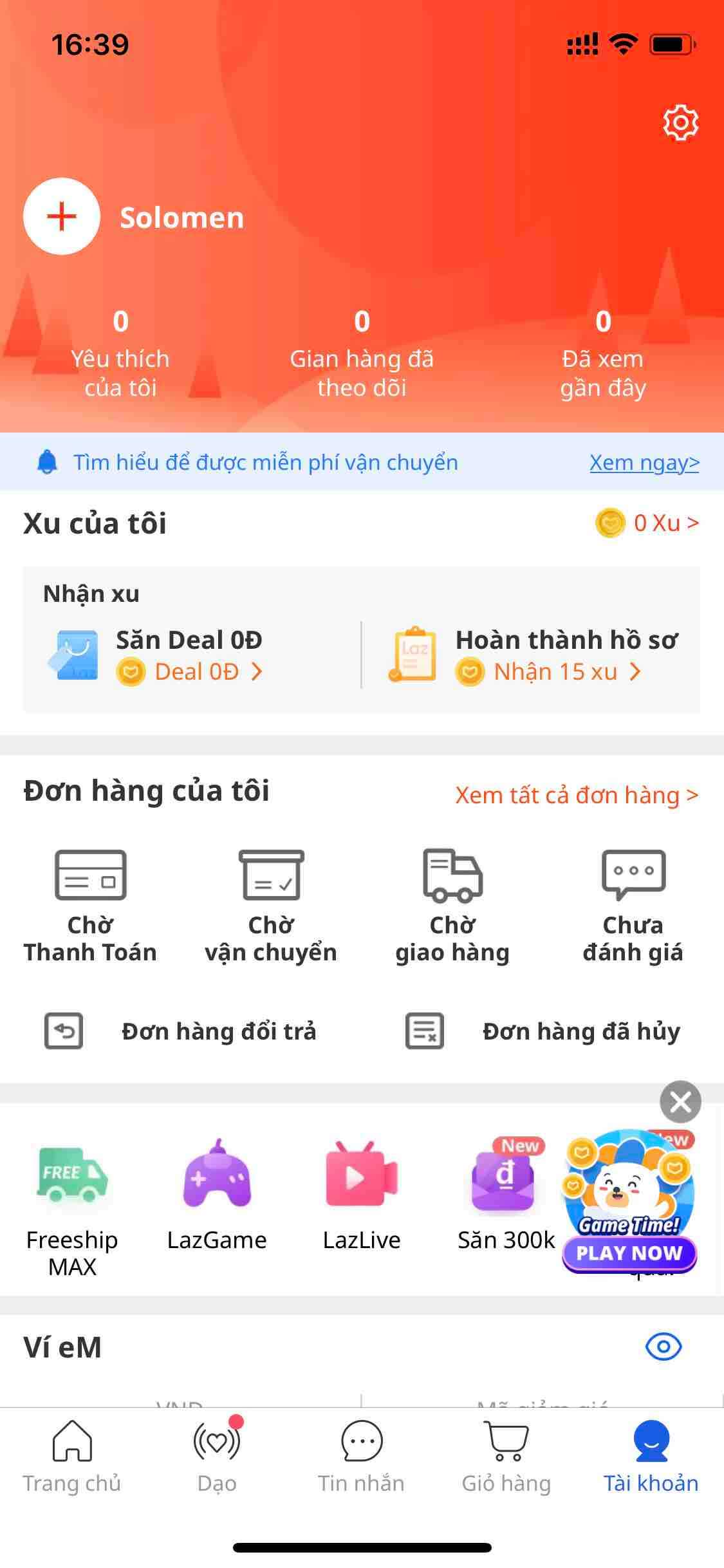Select the 'Đơn hàng đổi trả' return icon
Image resolution: width=724 pixels, height=1568 pixels.
click(x=63, y=1030)
